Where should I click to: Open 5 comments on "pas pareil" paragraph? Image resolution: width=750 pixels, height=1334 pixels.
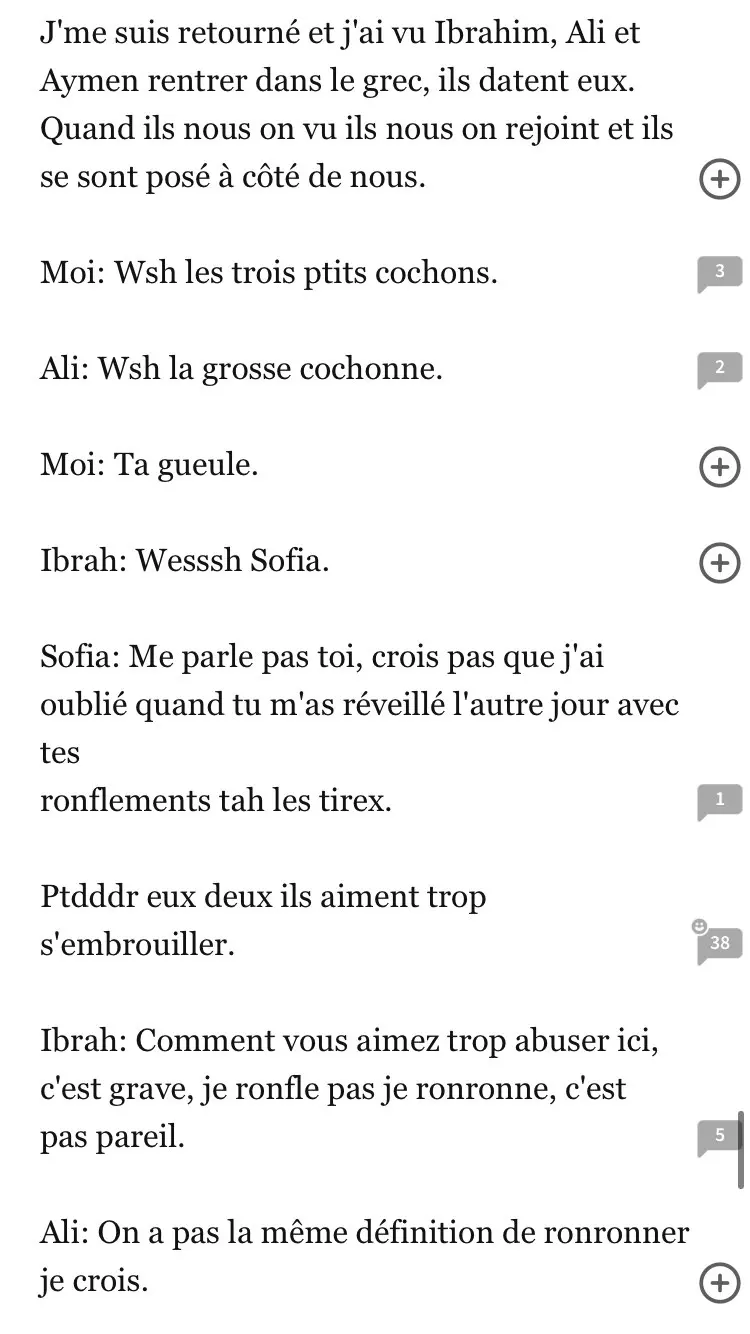tap(720, 1137)
